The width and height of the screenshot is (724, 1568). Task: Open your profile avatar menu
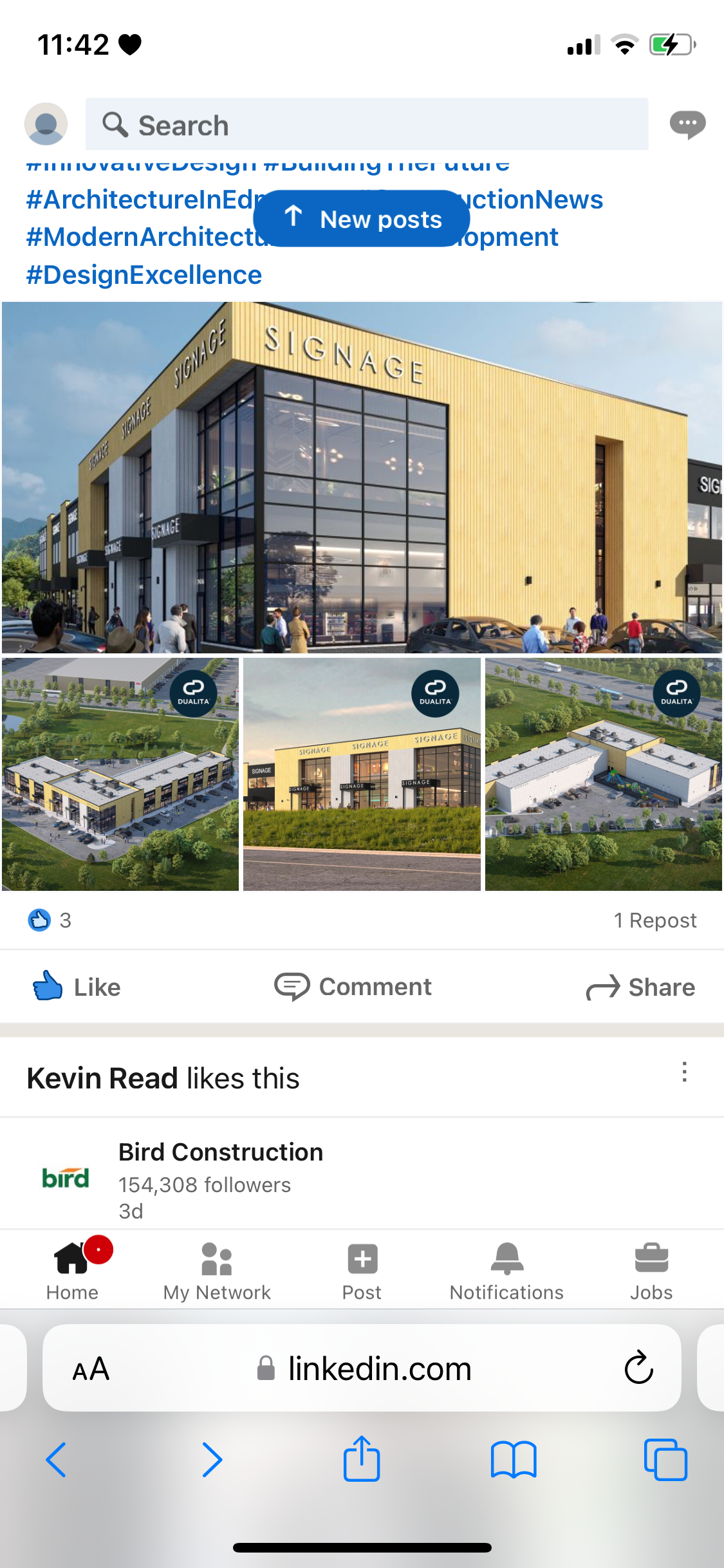(x=46, y=124)
